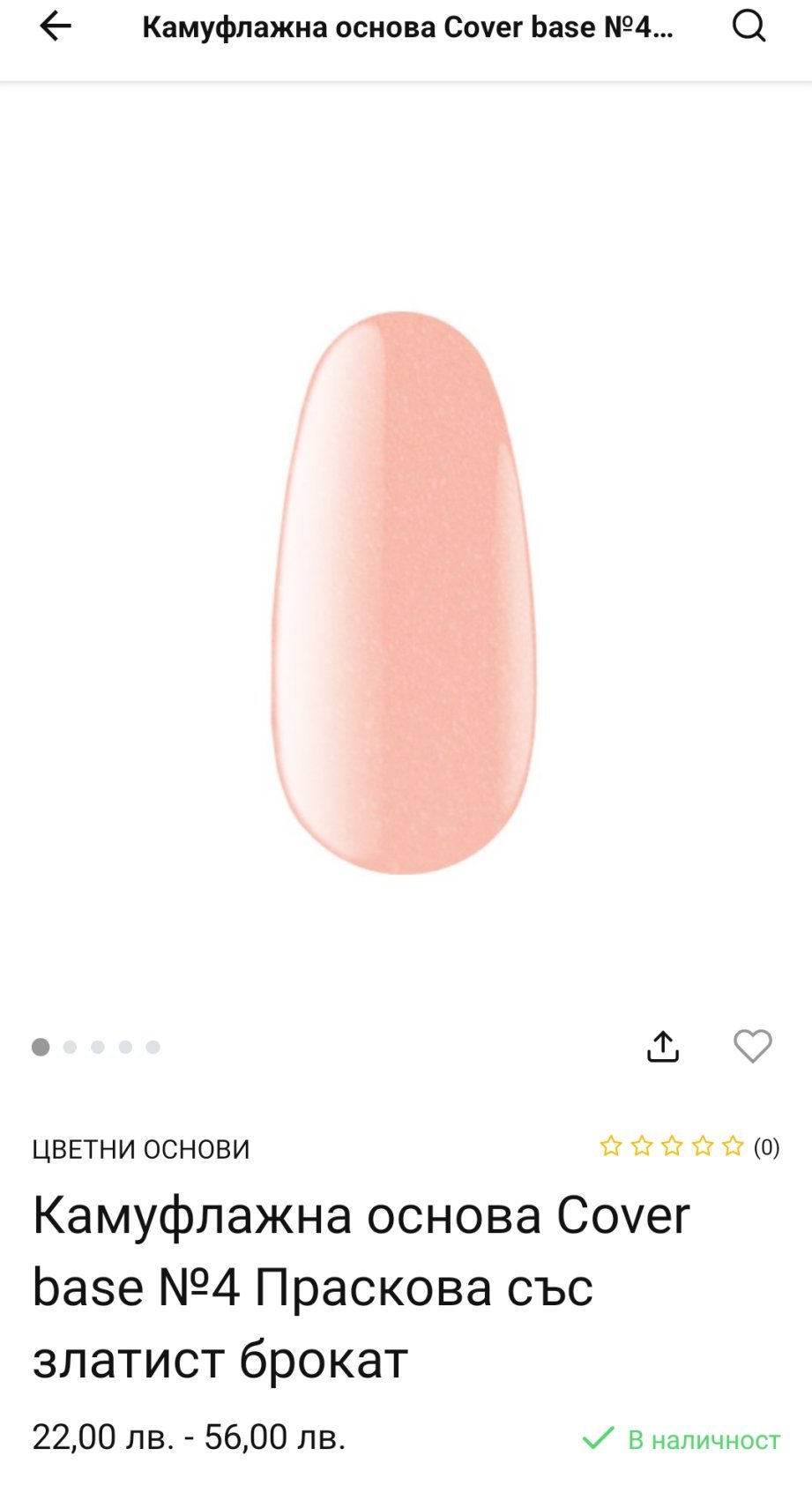Add product to favorites with the heart
The width and height of the screenshot is (812, 1493).
(x=753, y=1047)
